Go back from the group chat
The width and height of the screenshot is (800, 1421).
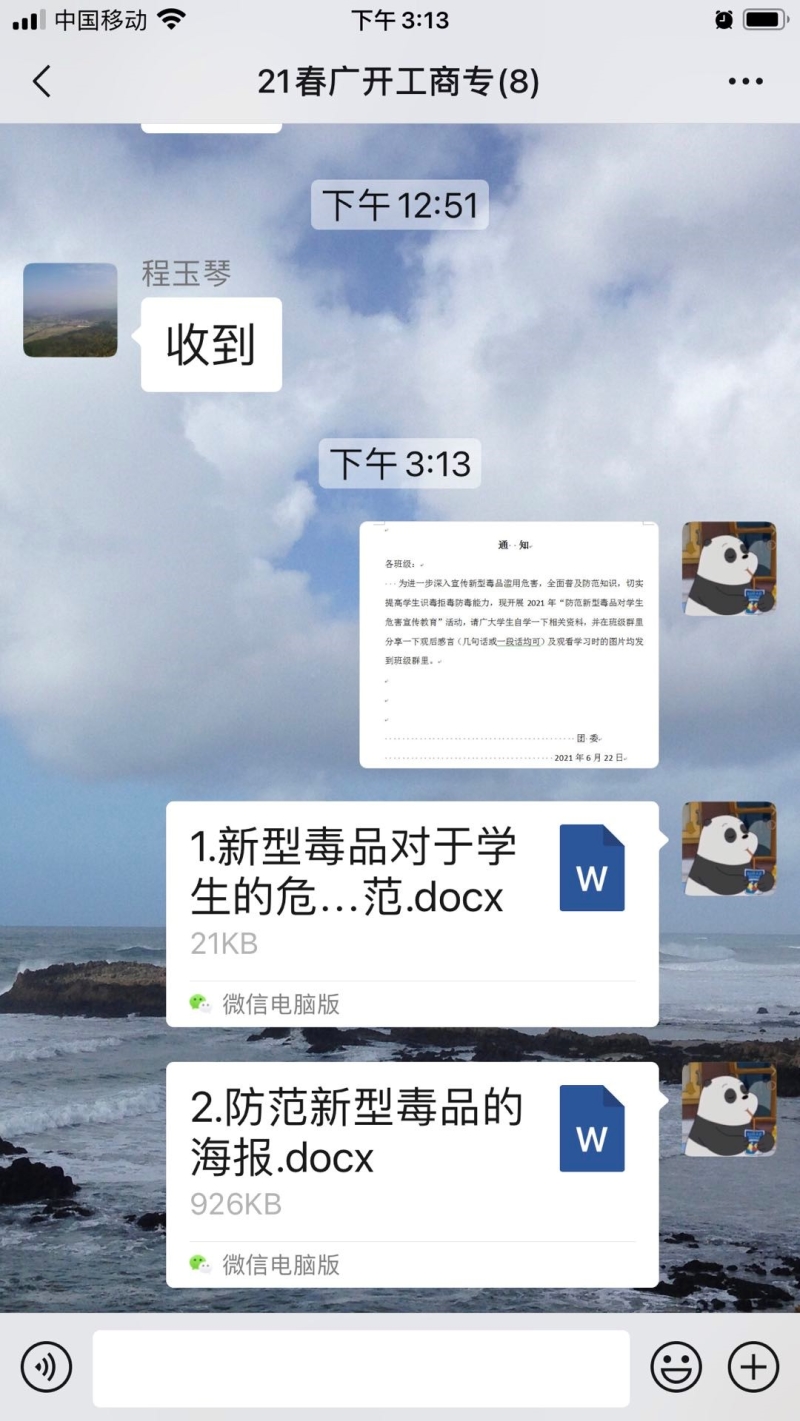point(42,82)
